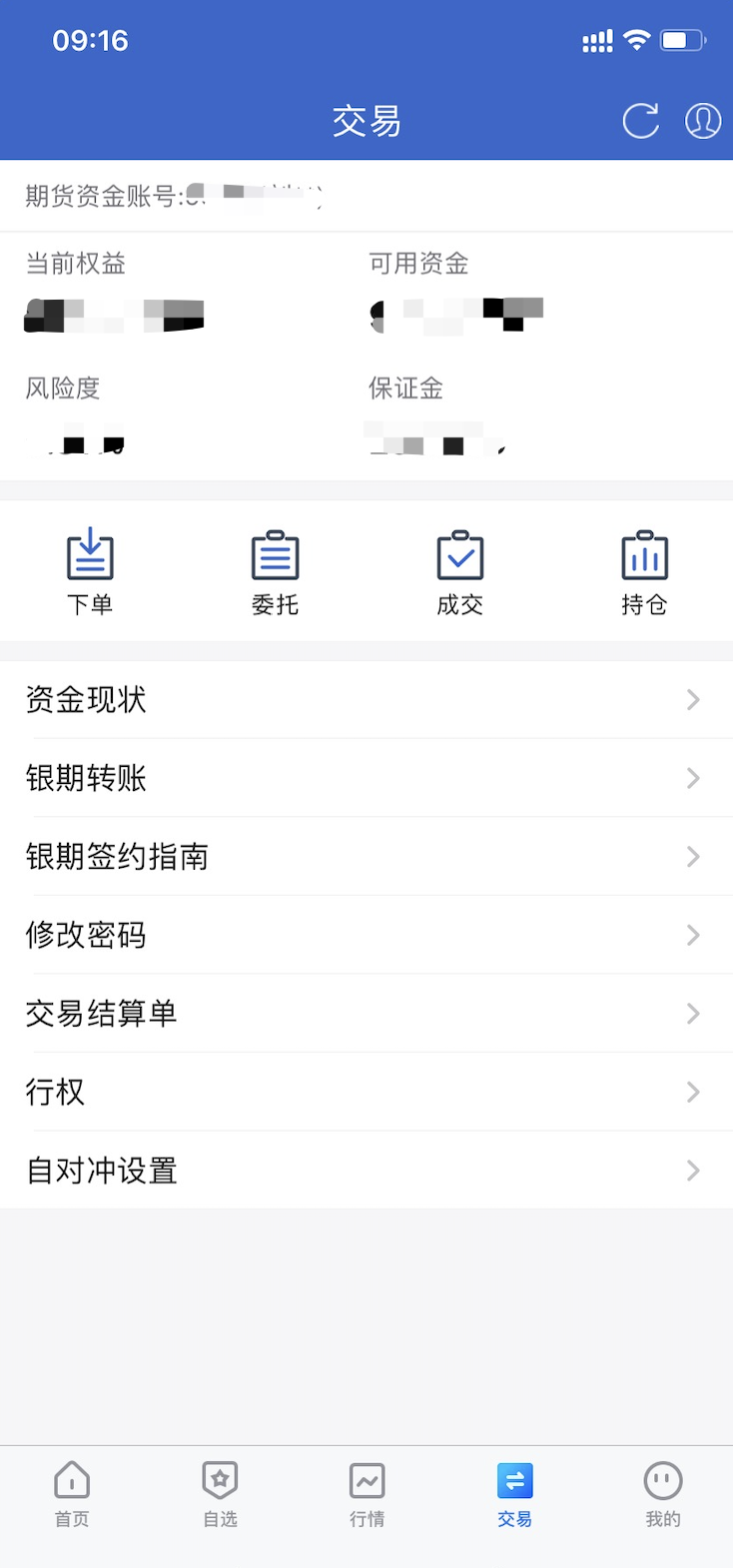Tap the refresh icon in the header
This screenshot has height=1568, width=733.
[640, 121]
